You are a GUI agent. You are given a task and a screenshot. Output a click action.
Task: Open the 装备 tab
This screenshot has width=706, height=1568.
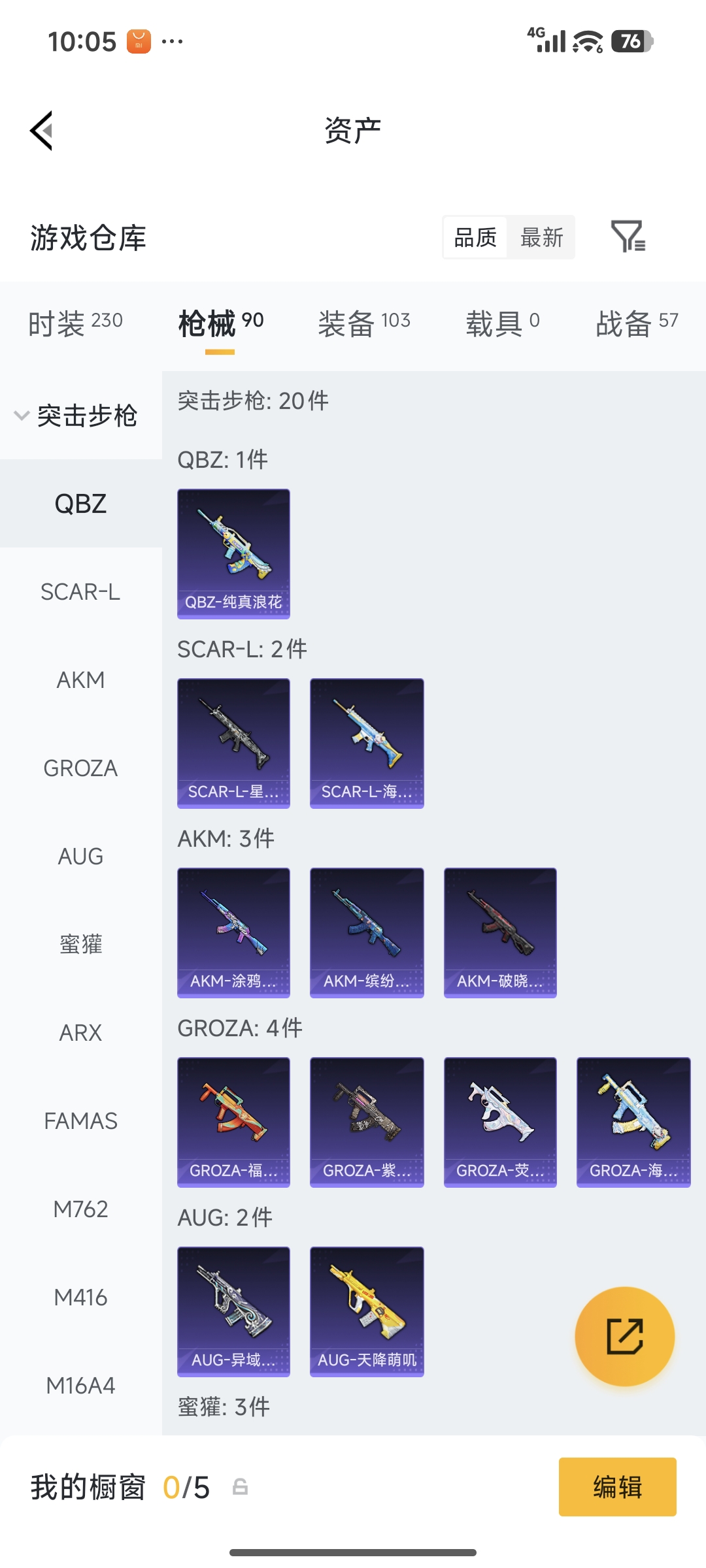pos(364,323)
